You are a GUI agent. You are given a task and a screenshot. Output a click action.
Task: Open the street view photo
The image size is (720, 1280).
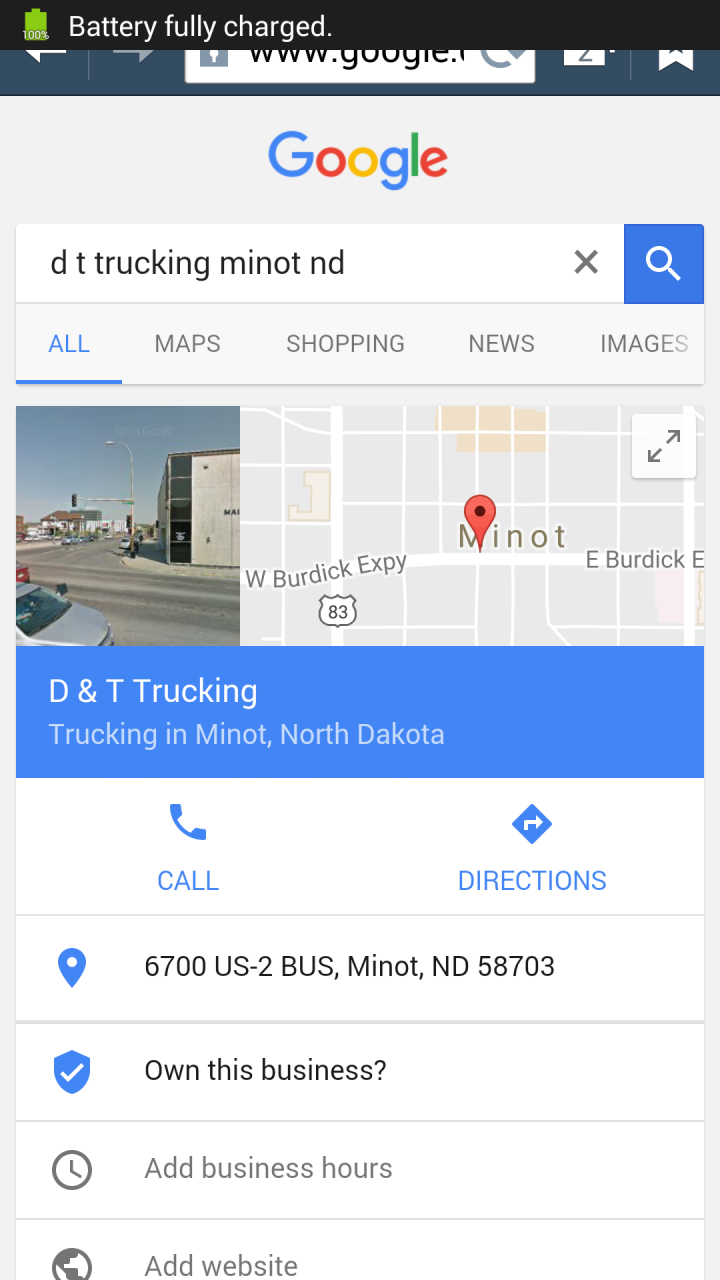(128, 525)
